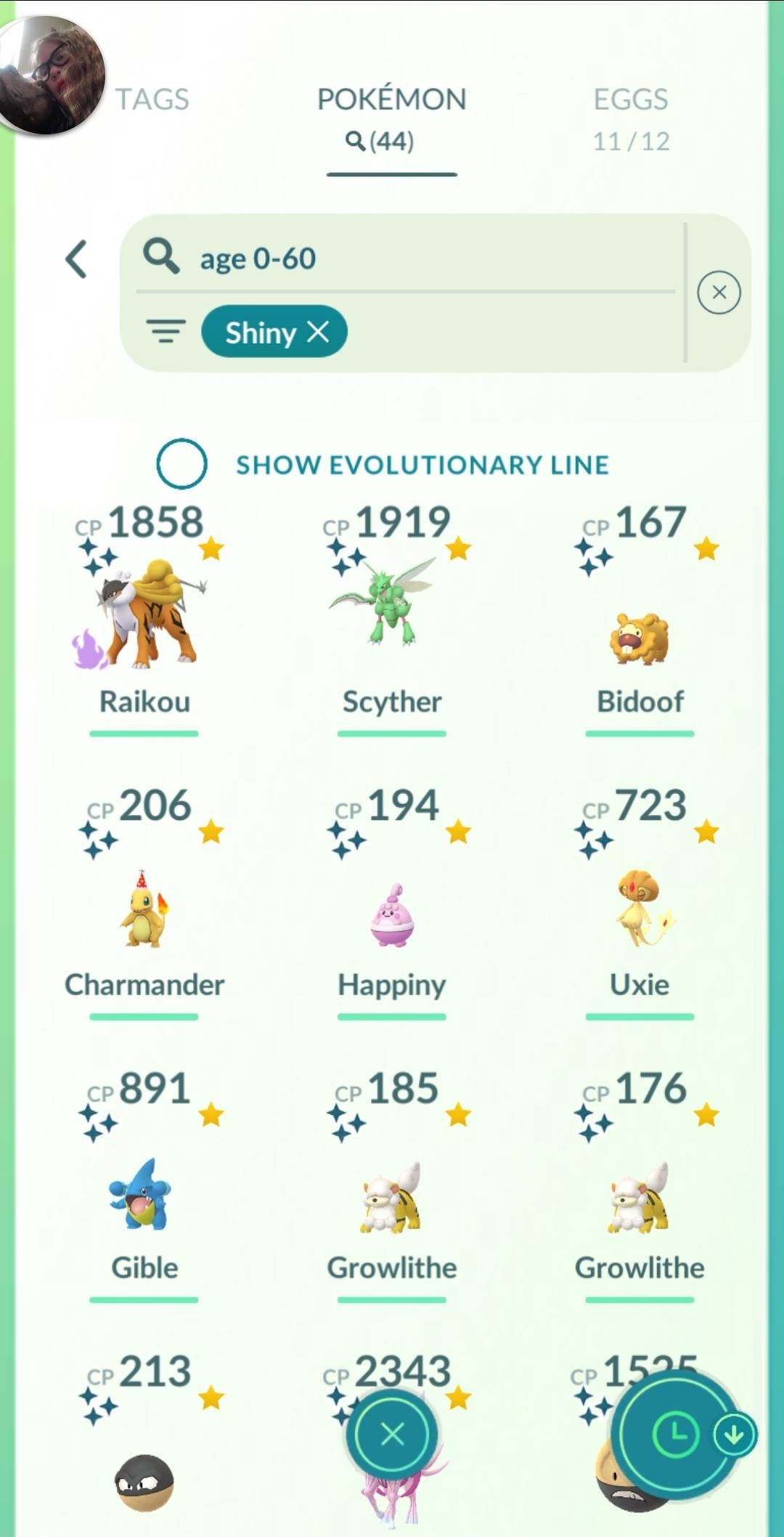Open the sort by recent clock button
Viewport: 784px width, 1537px height.
674,1435
